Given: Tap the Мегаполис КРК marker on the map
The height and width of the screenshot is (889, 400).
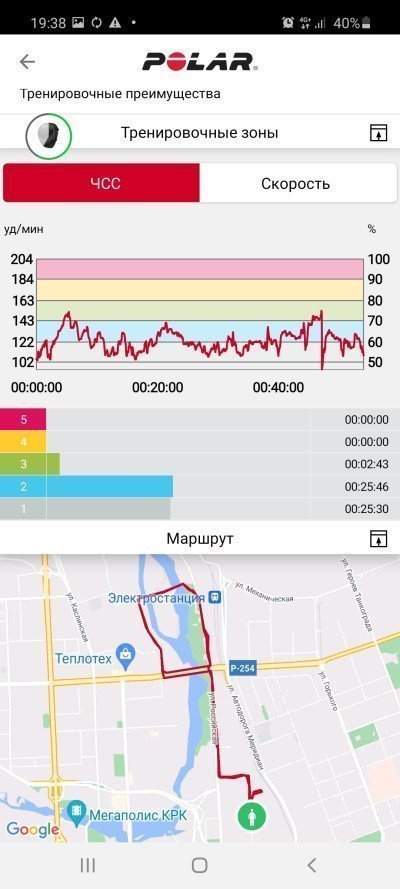Looking at the screenshot, I should [x=75, y=815].
